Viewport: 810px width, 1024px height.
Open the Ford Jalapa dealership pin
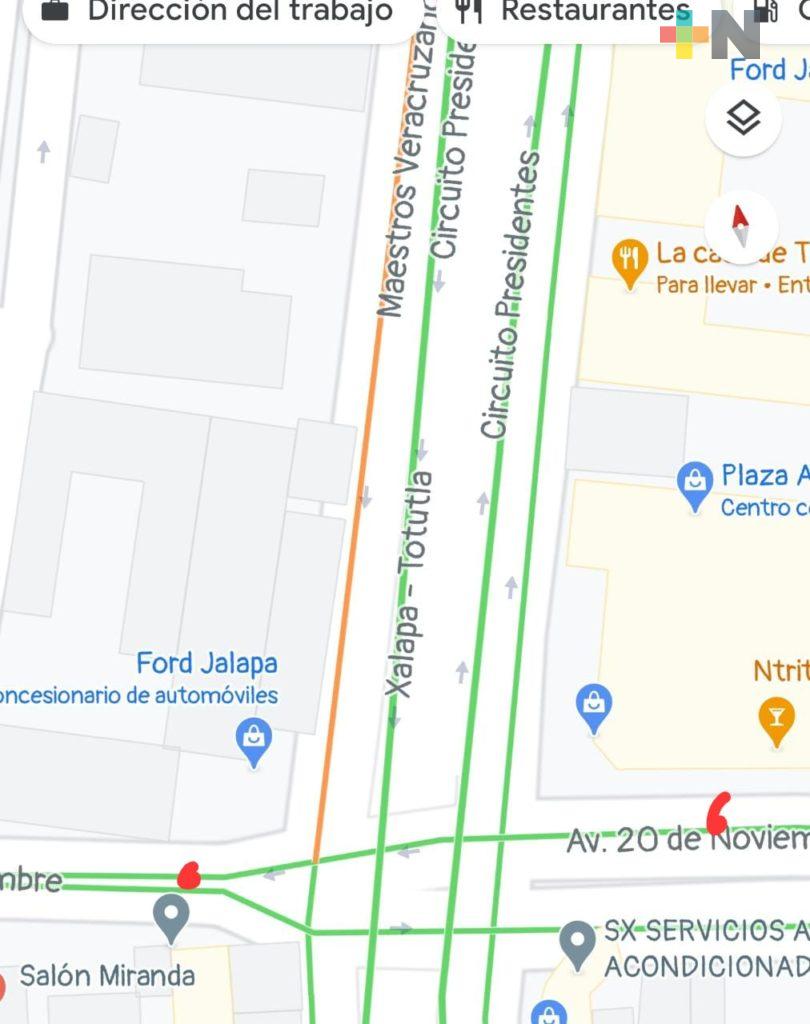pyautogui.click(x=254, y=741)
